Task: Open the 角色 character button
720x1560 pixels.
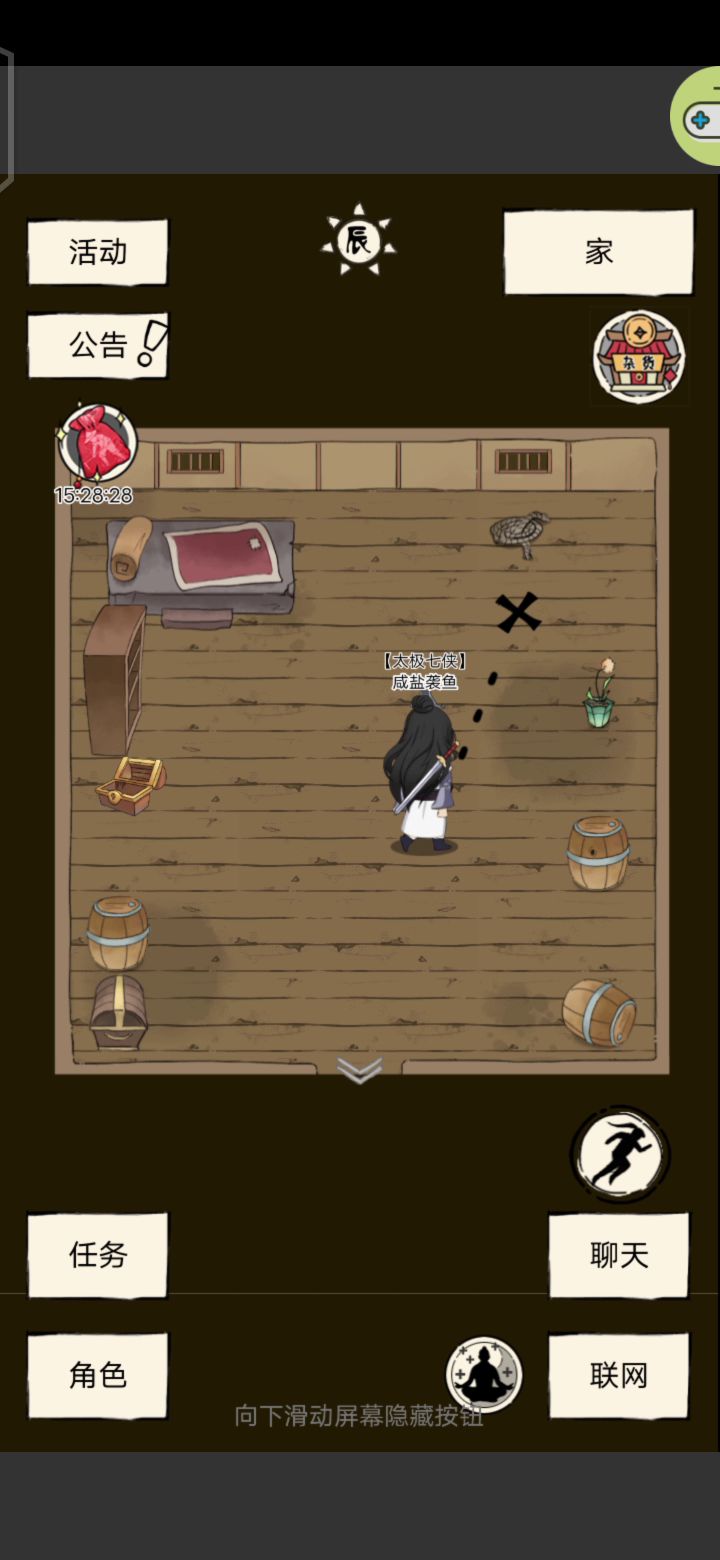Action: [98, 1375]
